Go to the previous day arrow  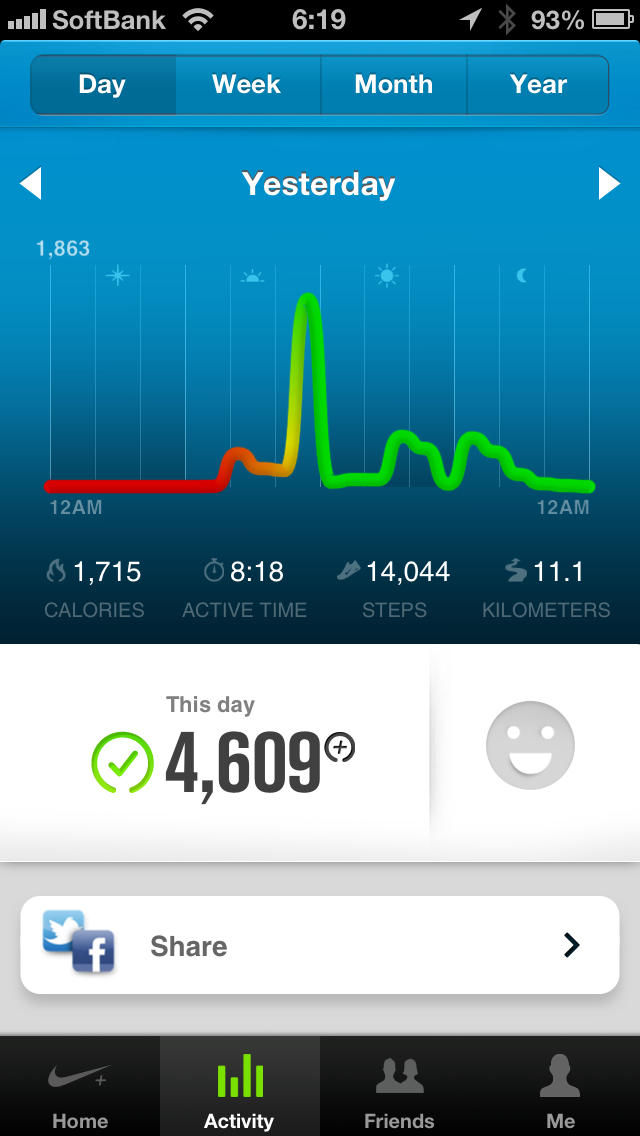coord(31,184)
